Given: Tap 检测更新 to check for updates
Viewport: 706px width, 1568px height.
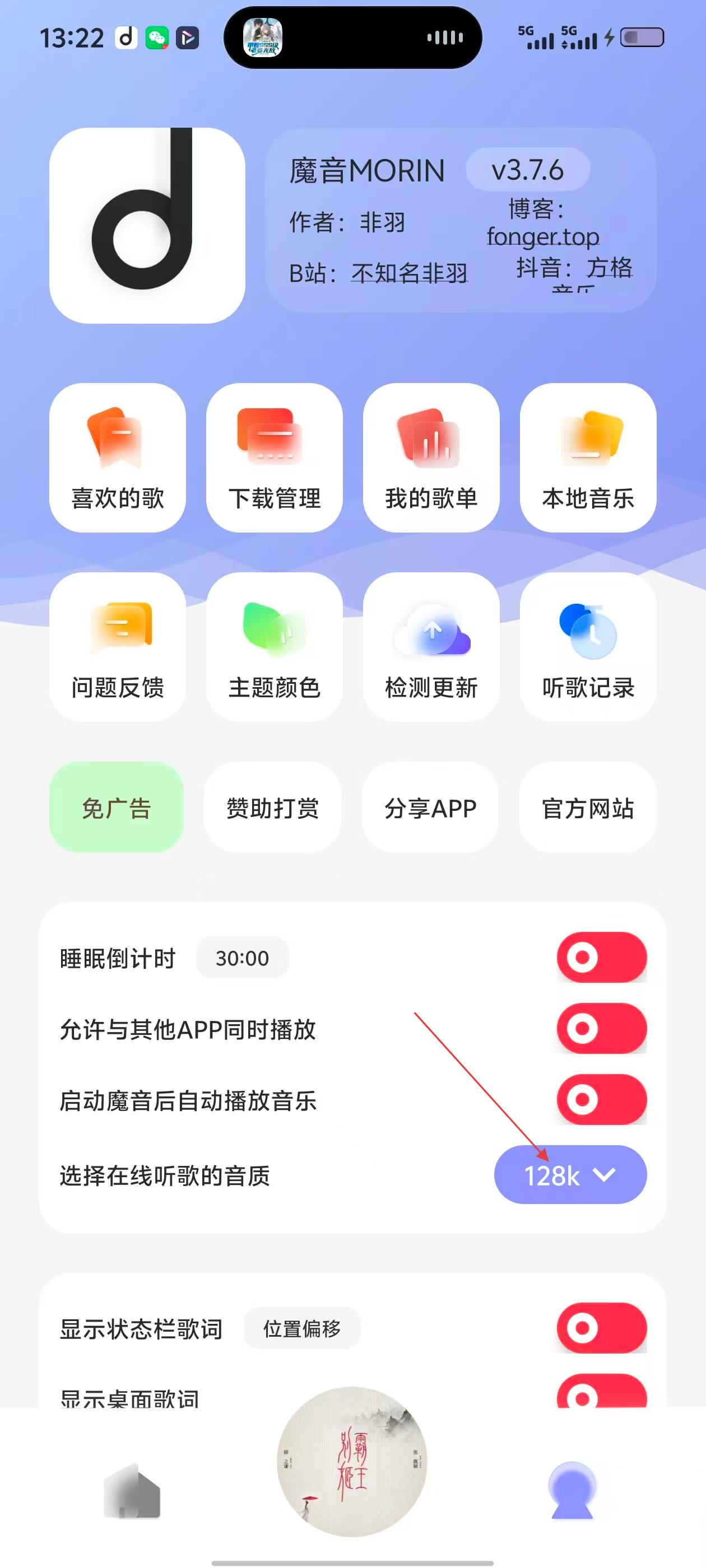Looking at the screenshot, I should click(431, 647).
